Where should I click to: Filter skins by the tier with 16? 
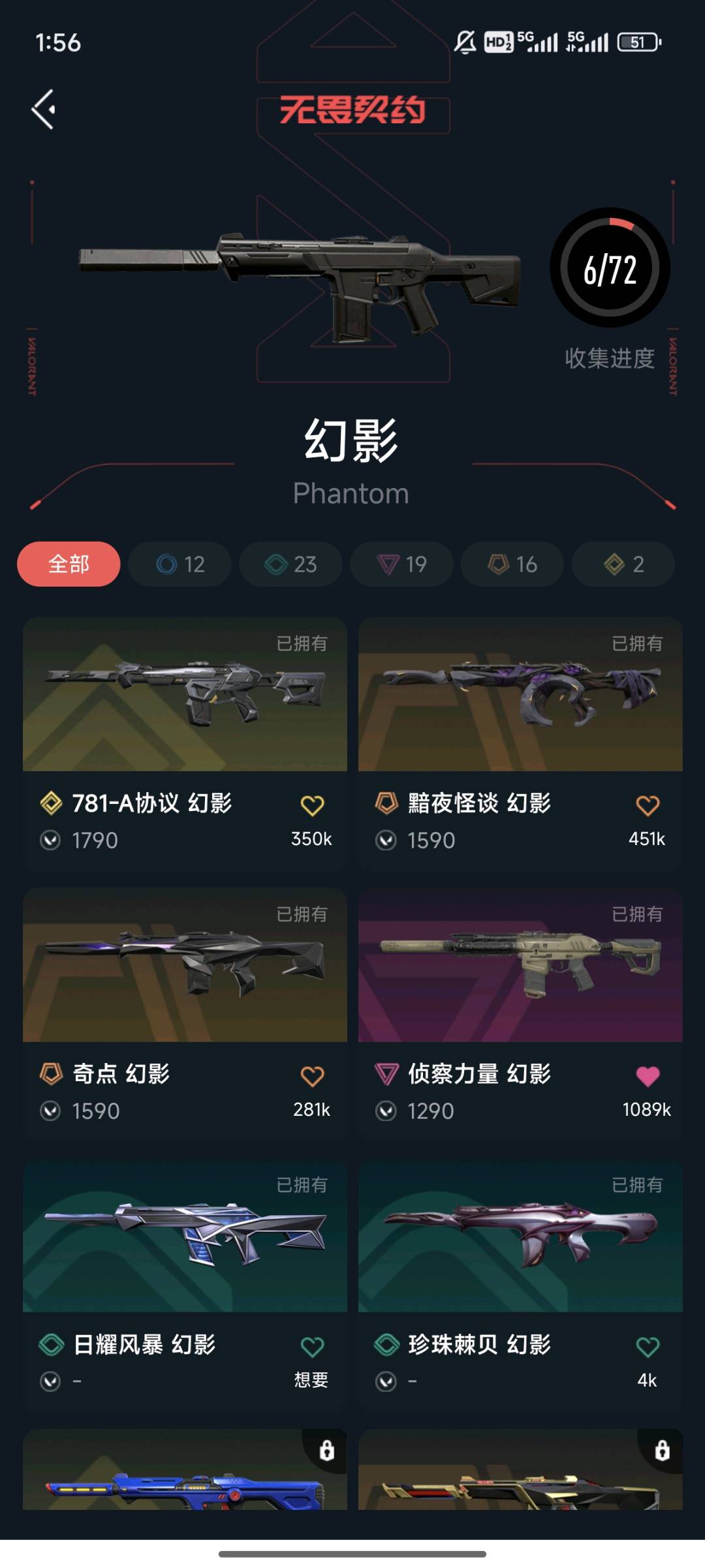tap(512, 564)
